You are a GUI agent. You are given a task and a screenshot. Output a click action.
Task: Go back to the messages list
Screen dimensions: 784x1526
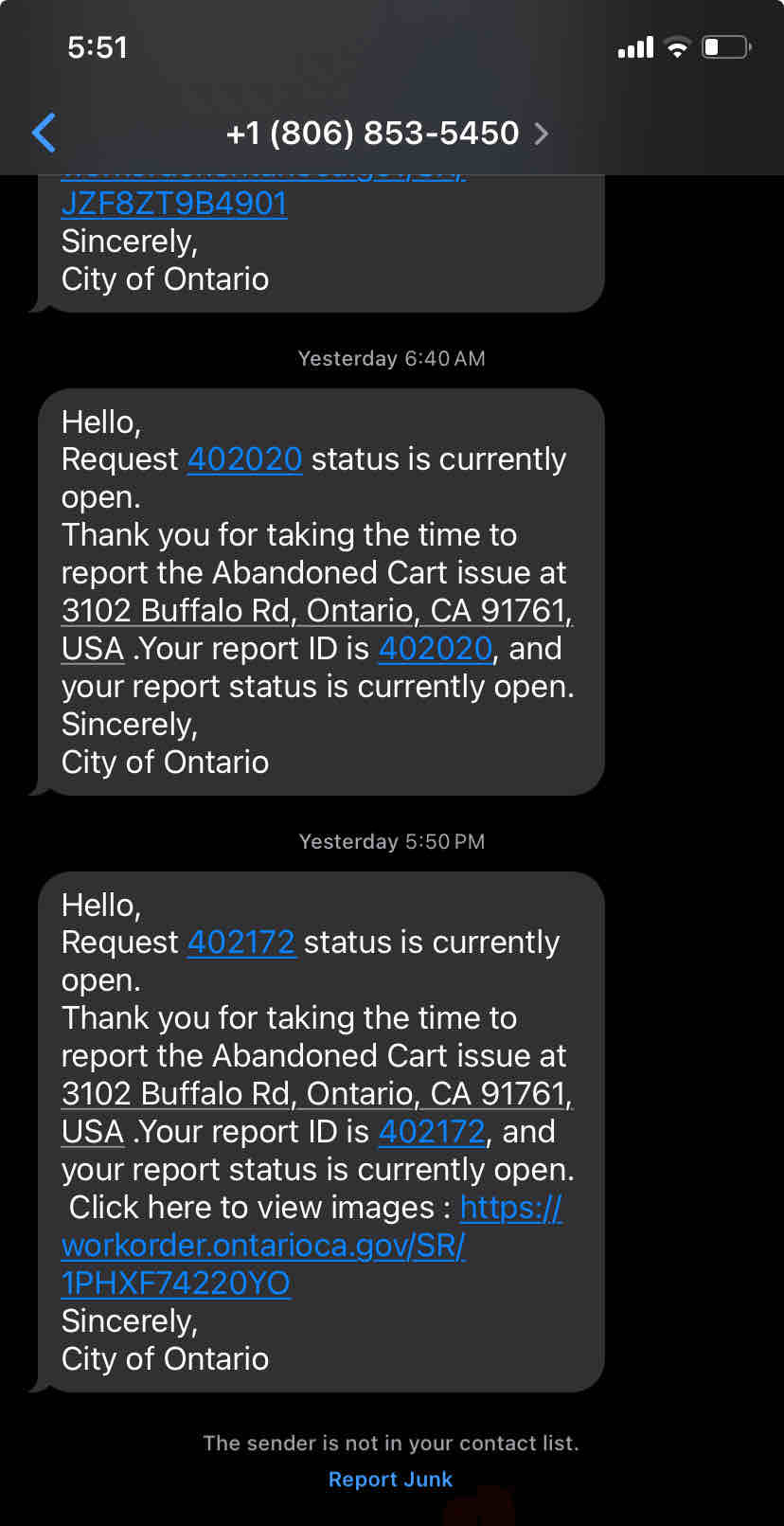coord(44,133)
